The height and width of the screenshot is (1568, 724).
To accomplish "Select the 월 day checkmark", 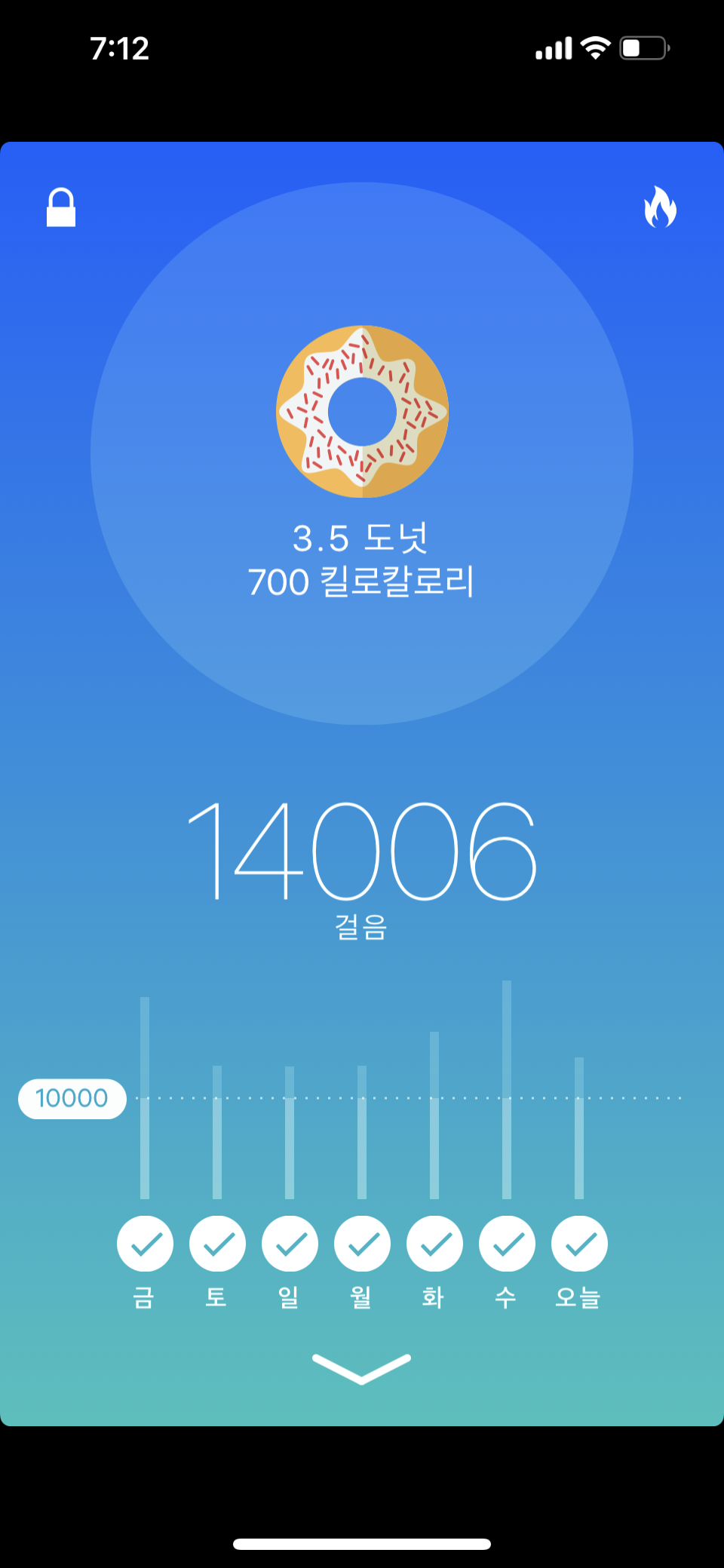I will 362,1244.
